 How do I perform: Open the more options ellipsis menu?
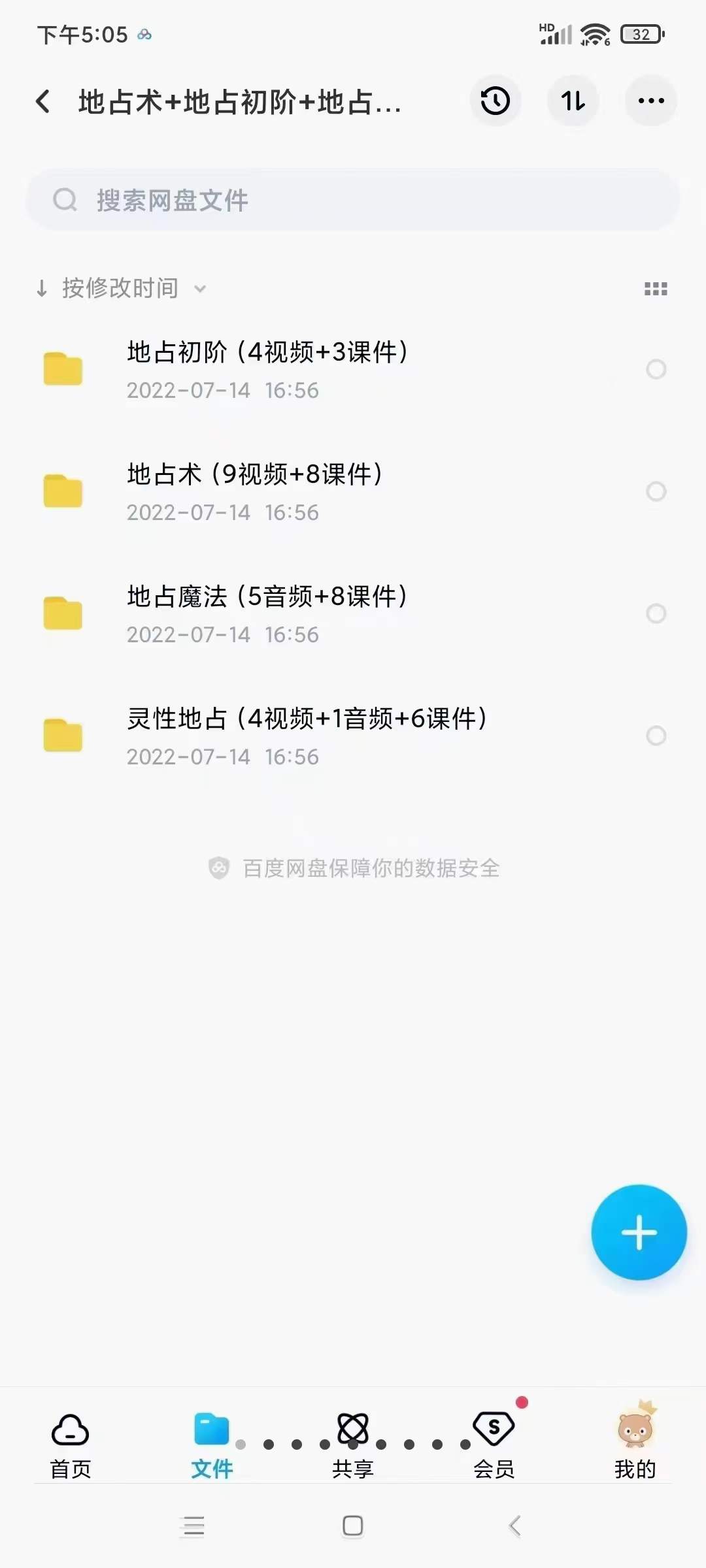point(649,101)
